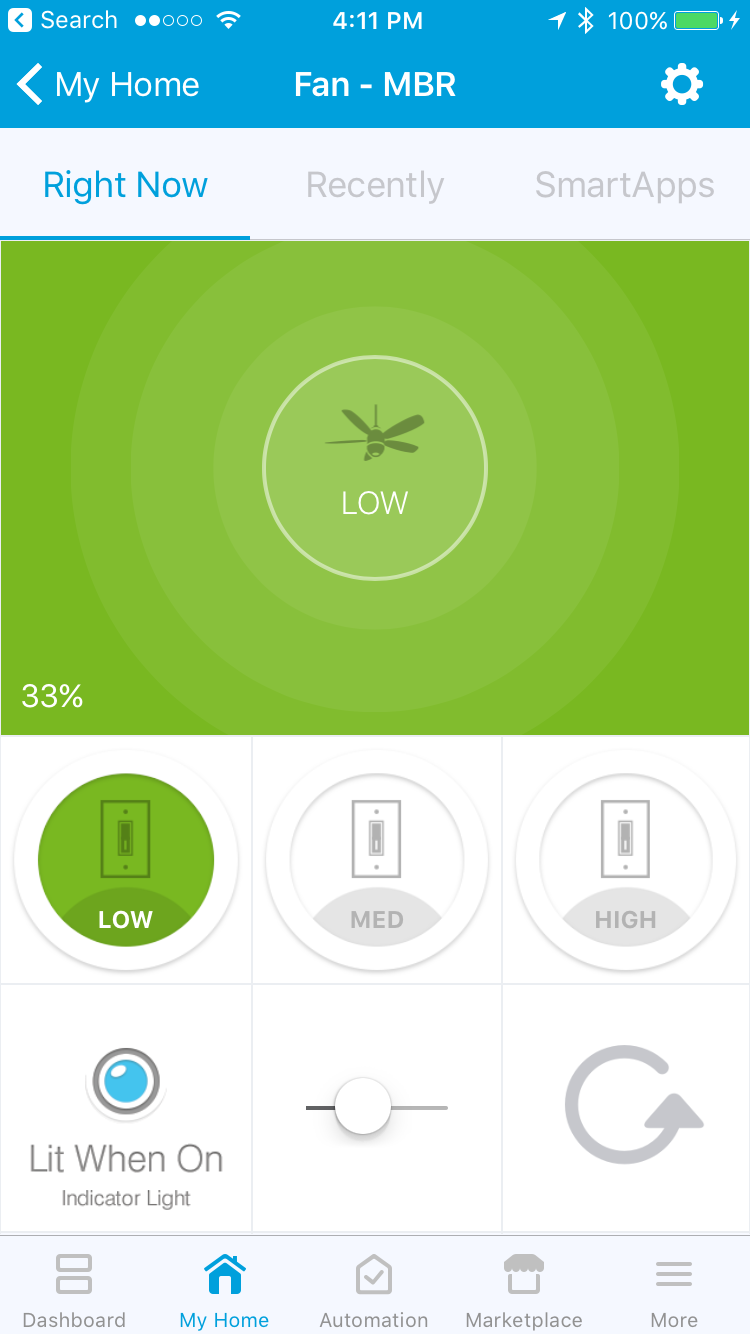Set fan speed to LOW tile
The height and width of the screenshot is (1334, 750).
click(x=126, y=860)
